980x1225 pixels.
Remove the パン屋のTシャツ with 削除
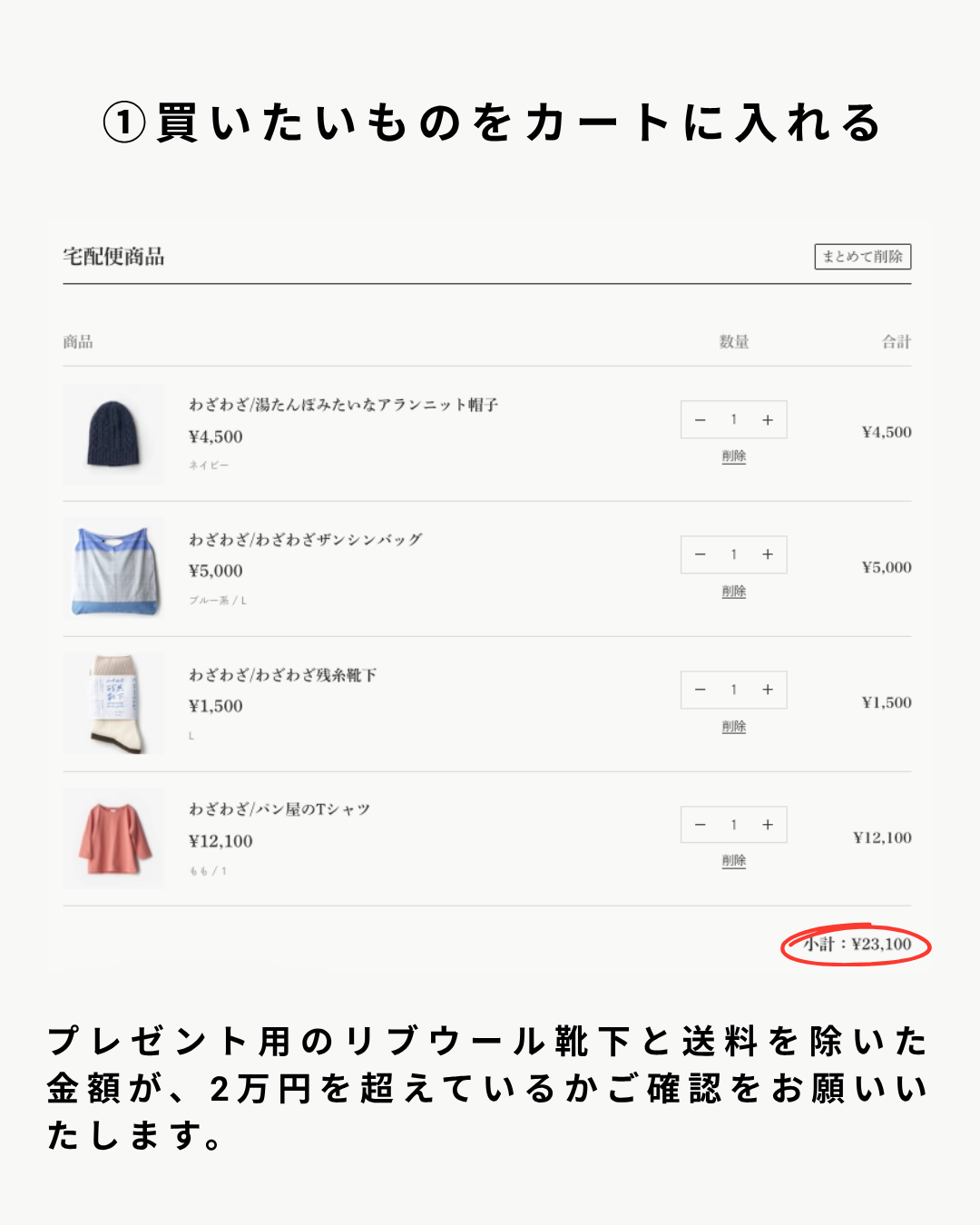click(x=733, y=861)
